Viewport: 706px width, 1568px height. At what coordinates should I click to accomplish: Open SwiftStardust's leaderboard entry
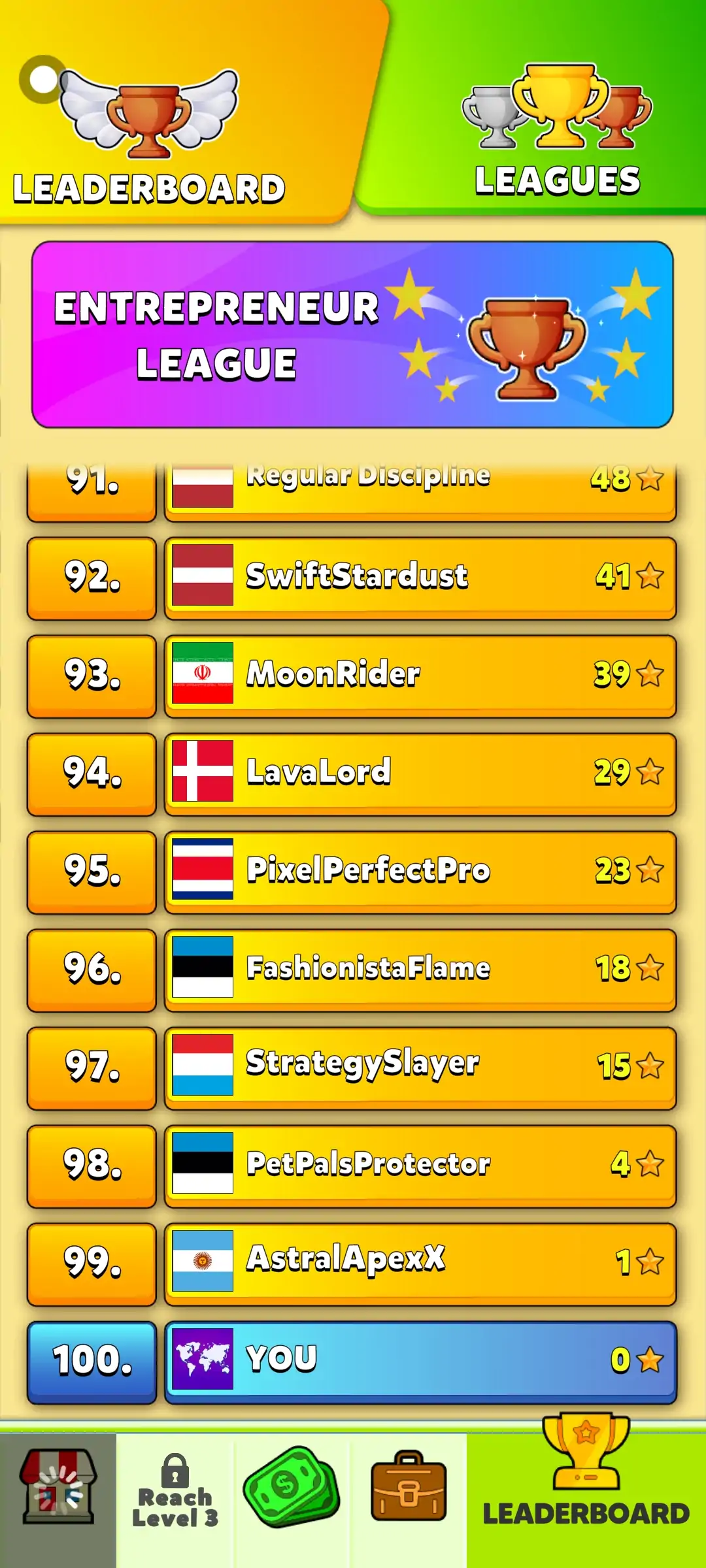tap(420, 578)
